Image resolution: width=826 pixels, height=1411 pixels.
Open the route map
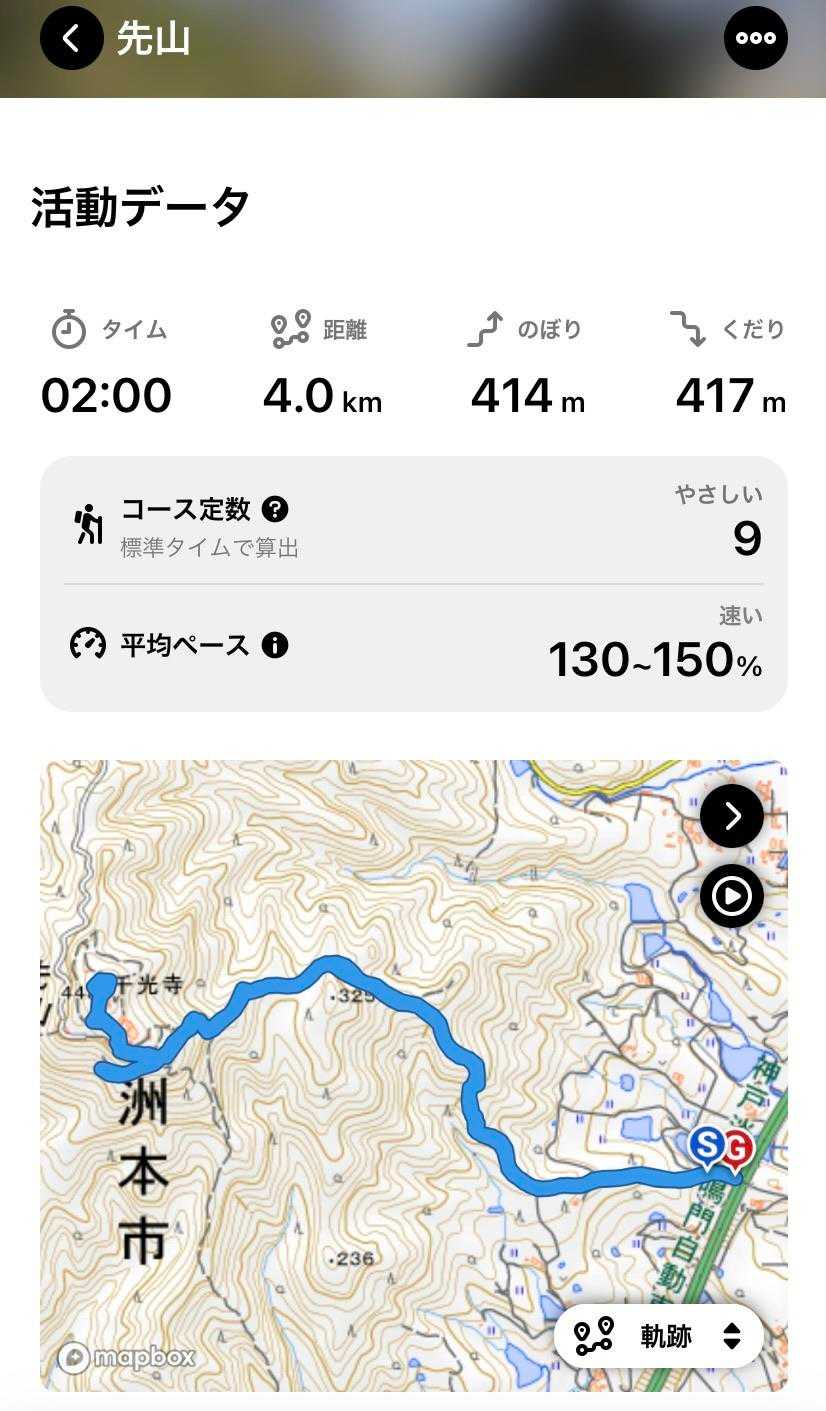380,1100
